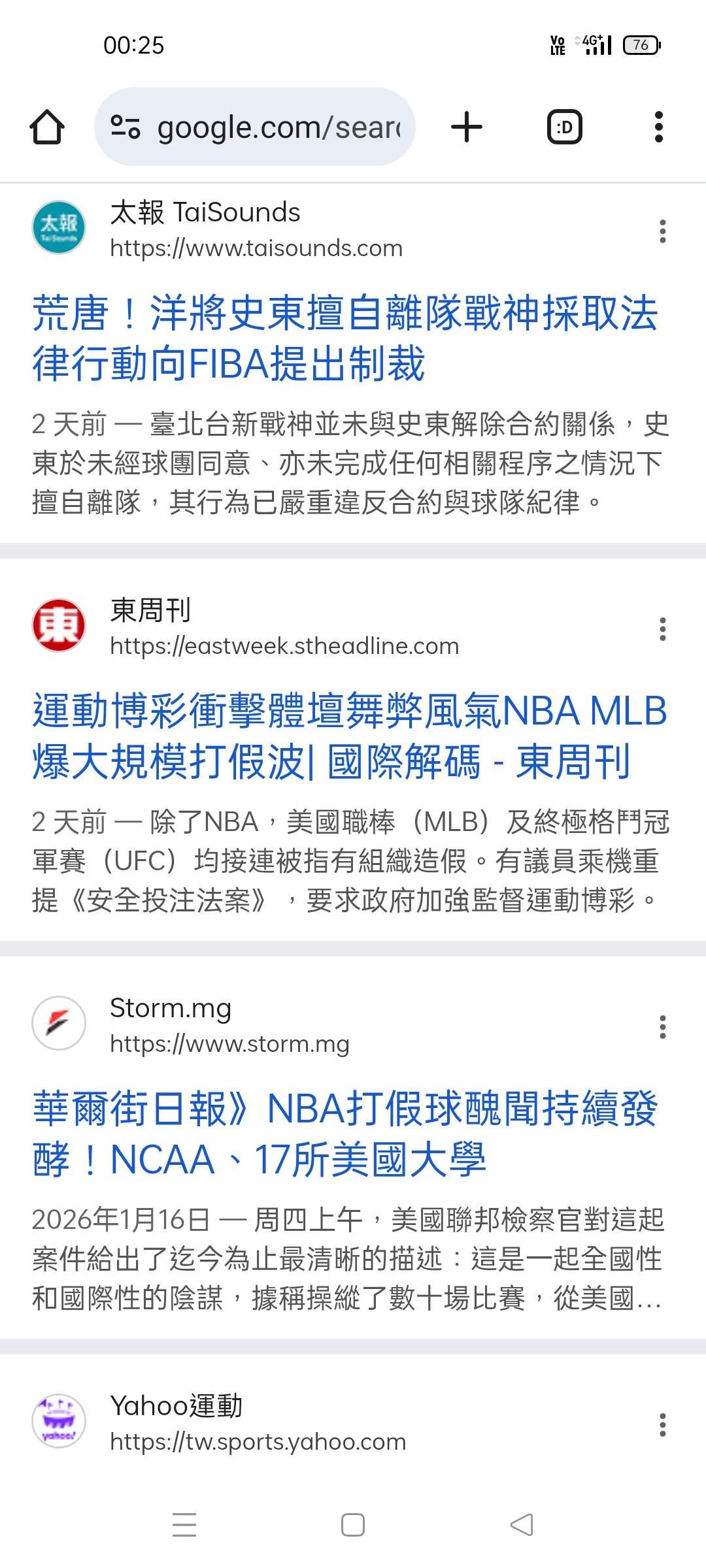This screenshot has height=1568, width=706.
Task: Open more options for the 東周刊 result
Action: [662, 629]
